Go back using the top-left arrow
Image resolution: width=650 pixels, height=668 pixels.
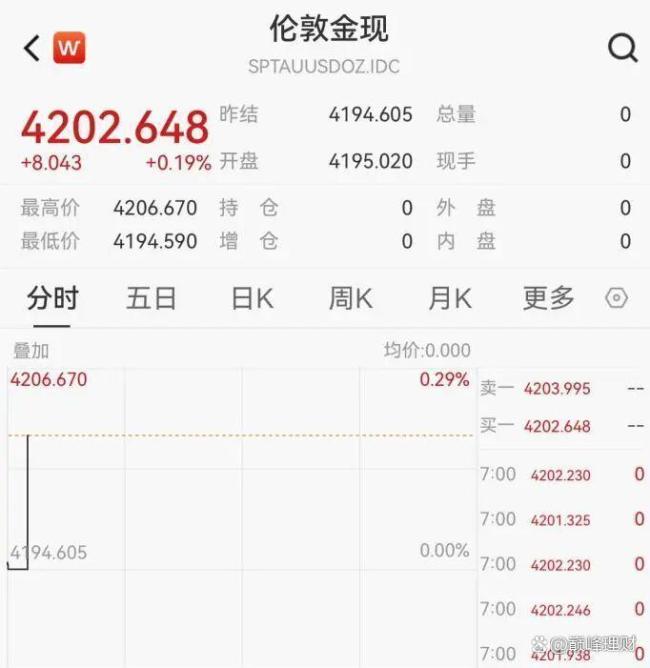32,48
